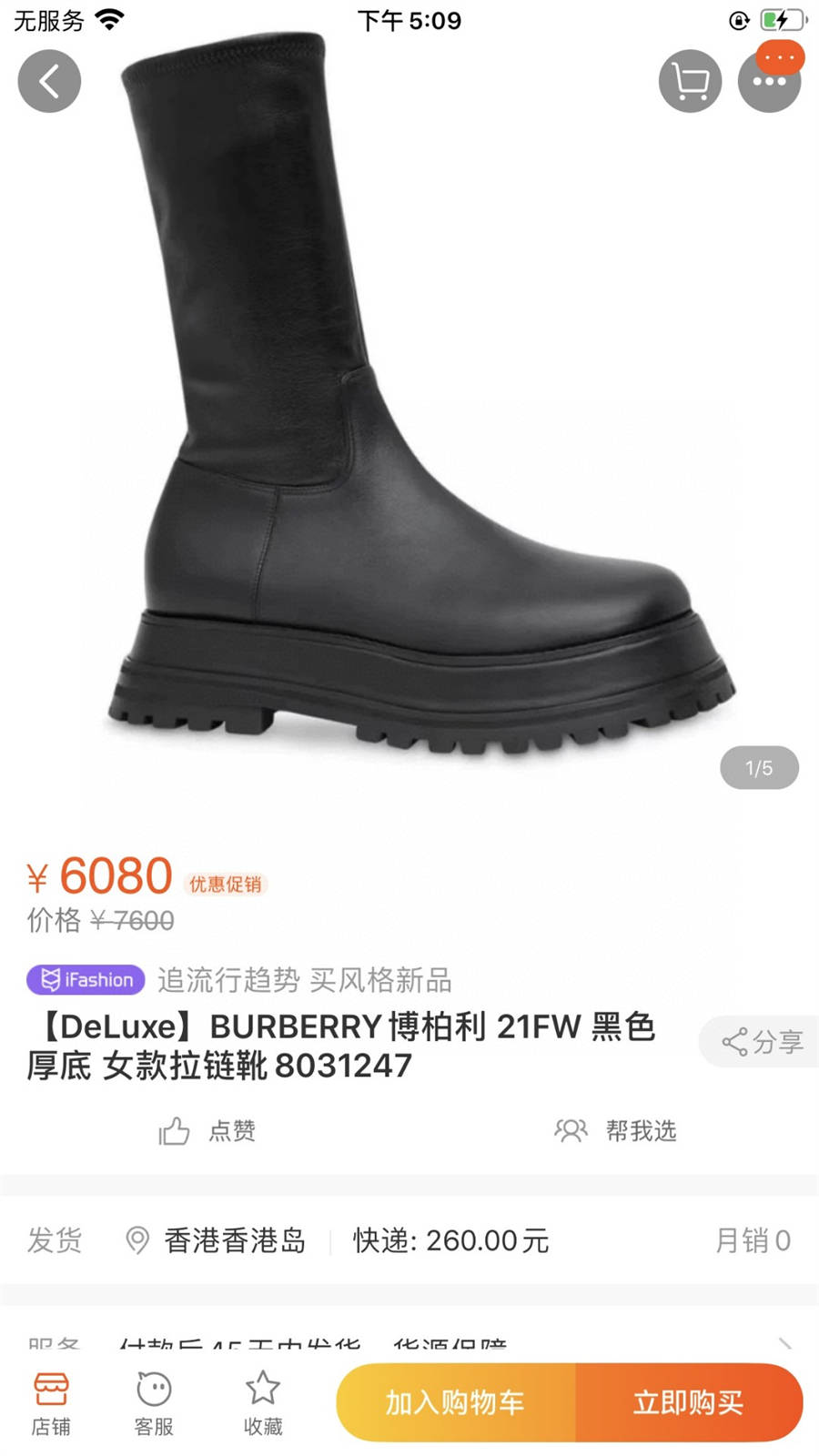
Task: Like this product with 点赞
Action: [x=207, y=1131]
